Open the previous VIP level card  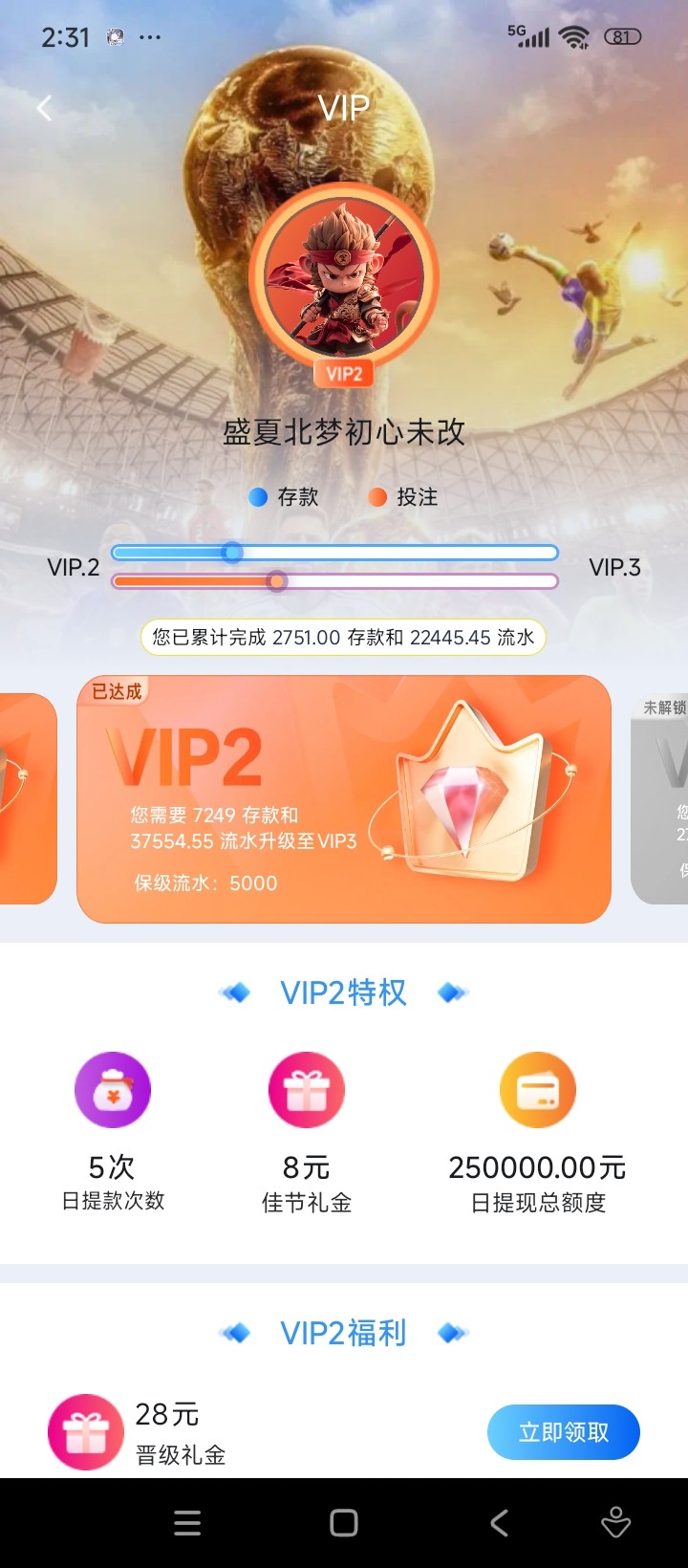click(x=27, y=798)
